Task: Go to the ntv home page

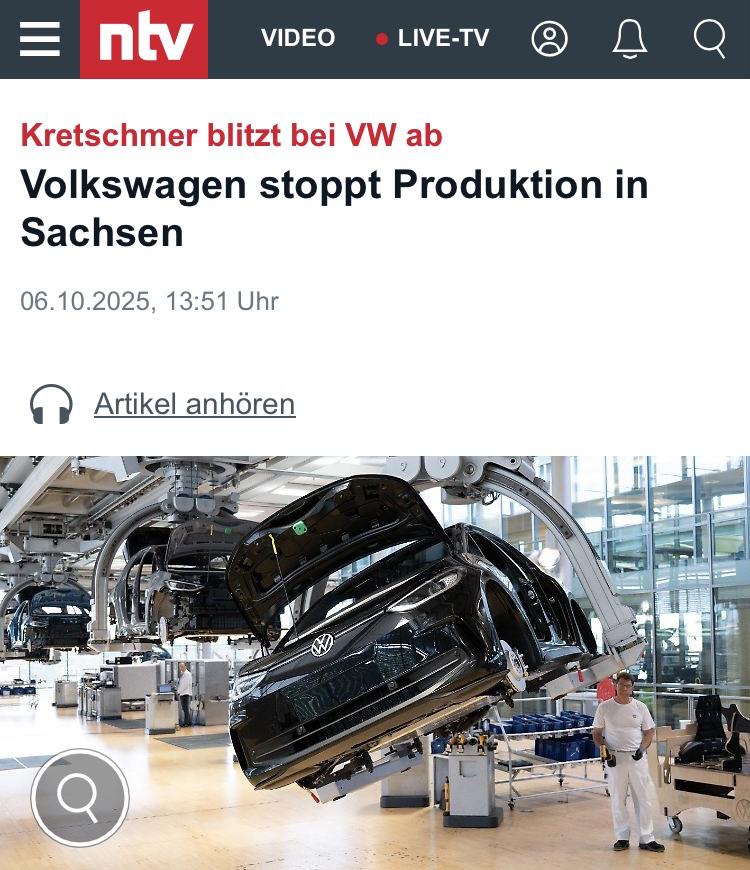Action: (x=144, y=39)
